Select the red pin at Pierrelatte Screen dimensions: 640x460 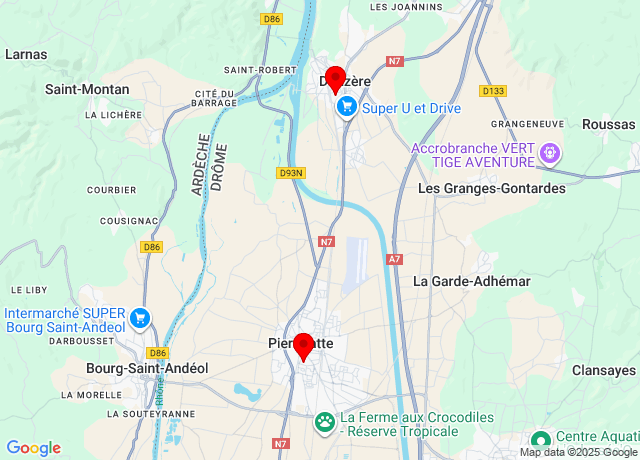(303, 346)
